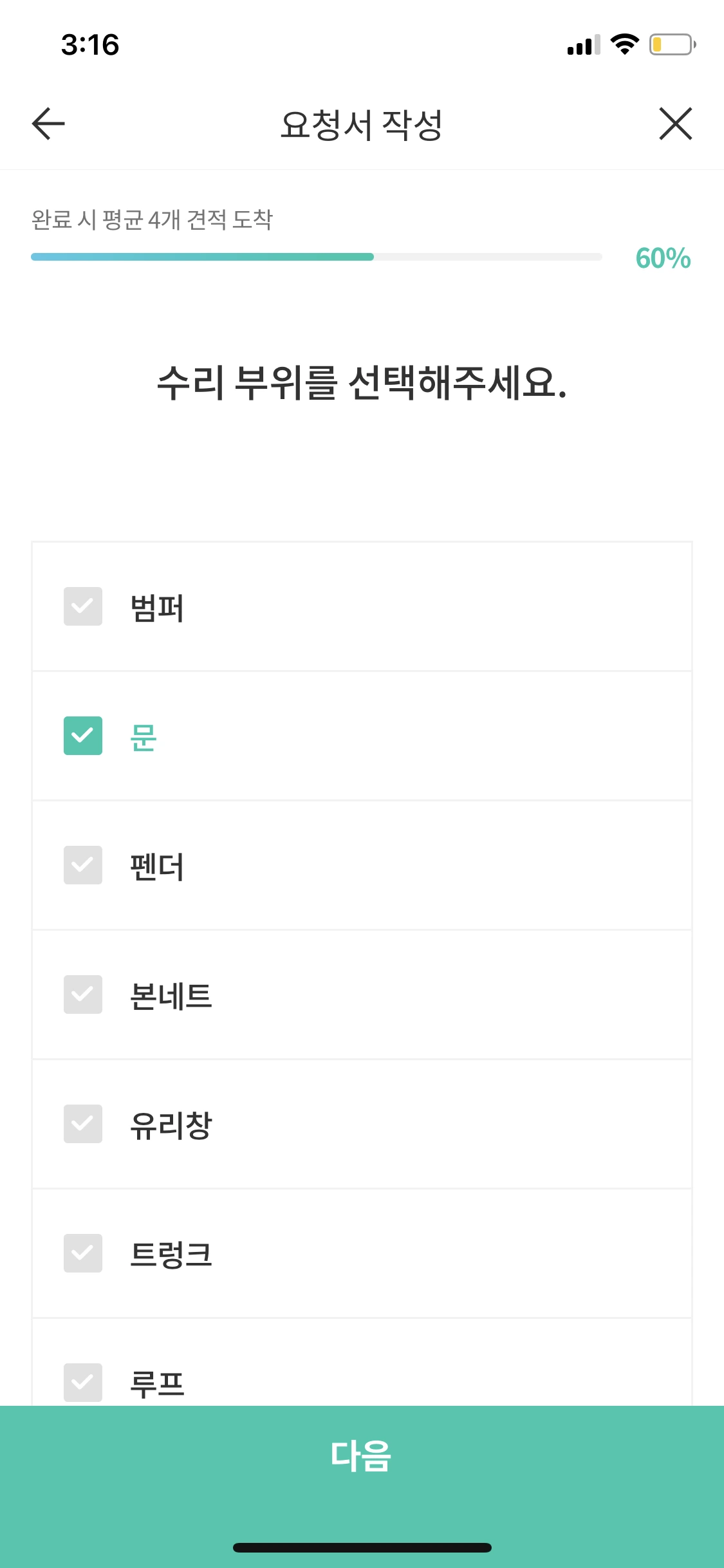The width and height of the screenshot is (724, 1568).
Task: Choose the 트렁크 option
Action: 83,1253
